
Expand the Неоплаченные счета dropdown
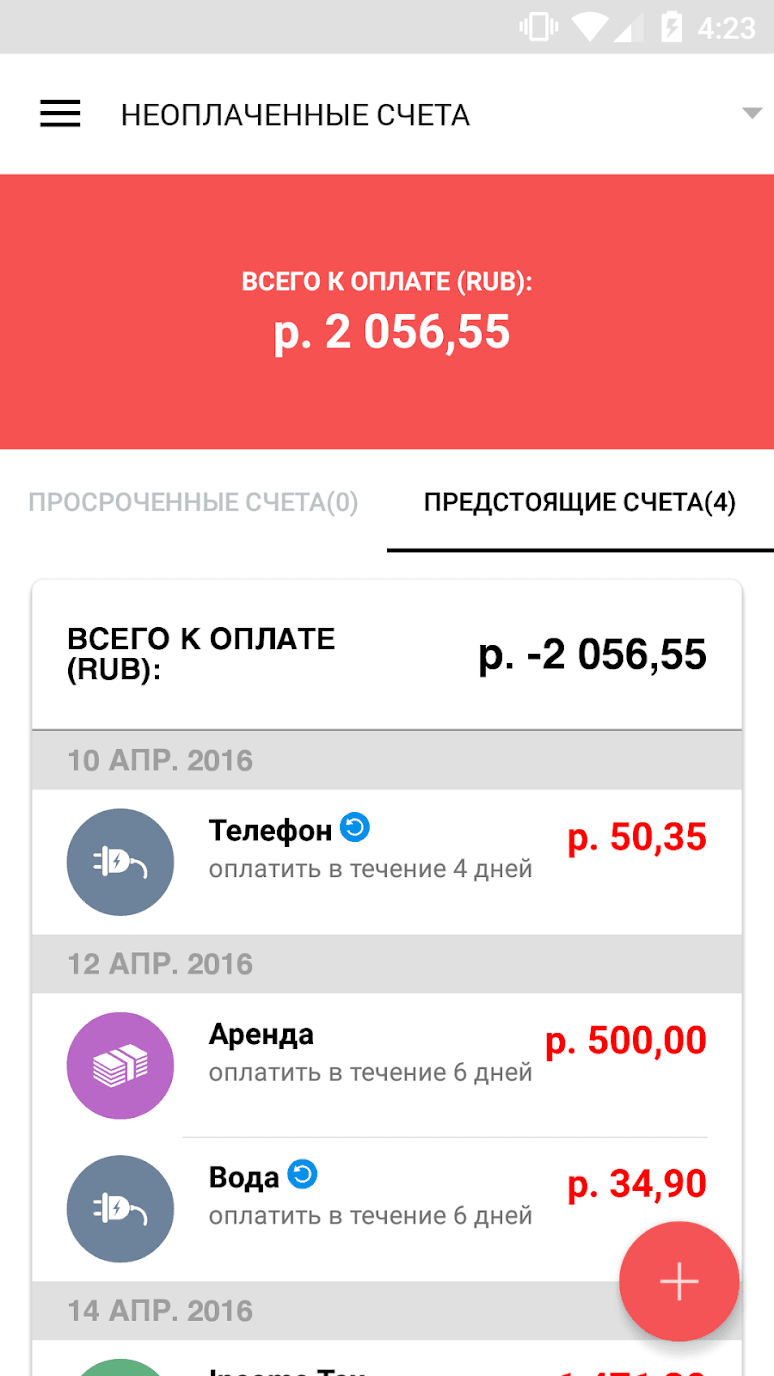[751, 114]
